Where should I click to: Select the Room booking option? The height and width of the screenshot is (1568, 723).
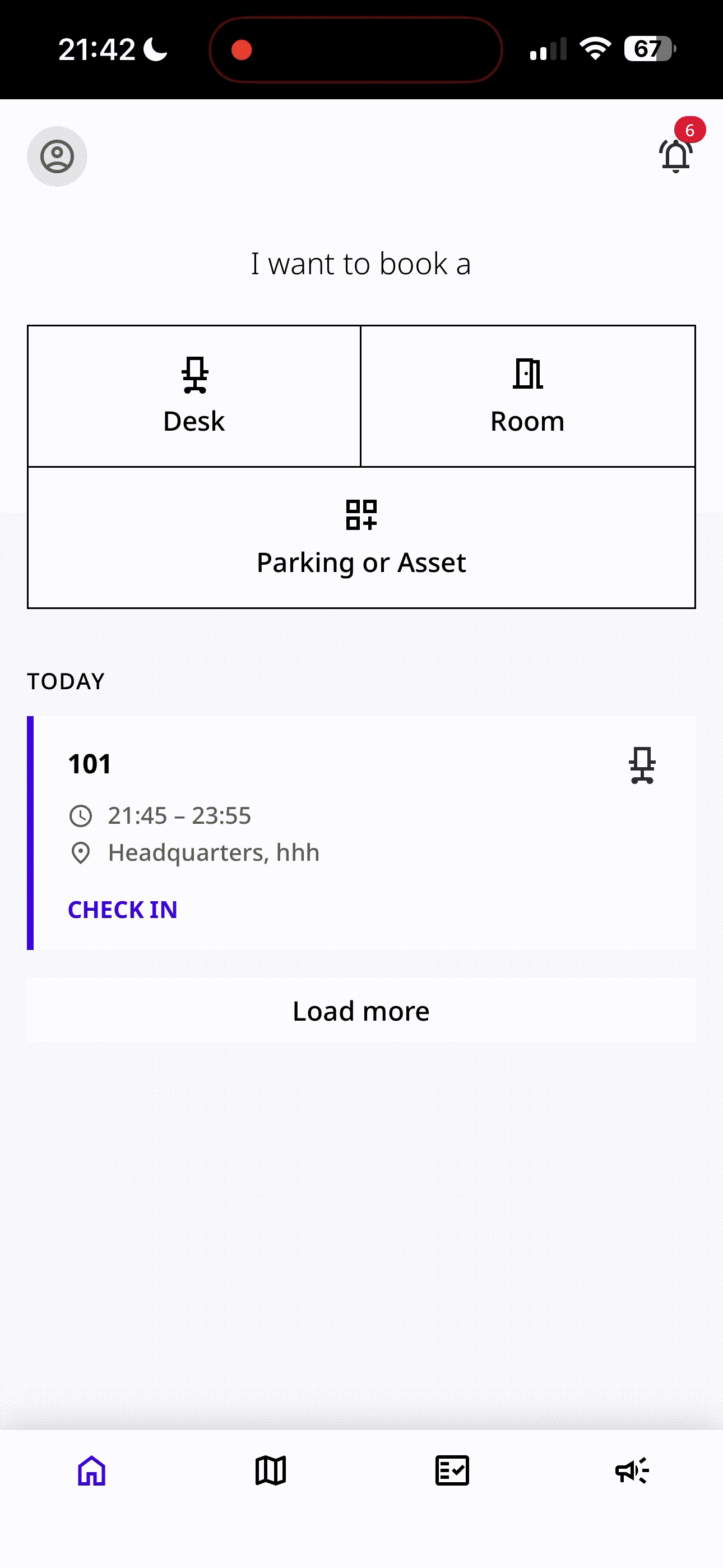pyautogui.click(x=527, y=395)
